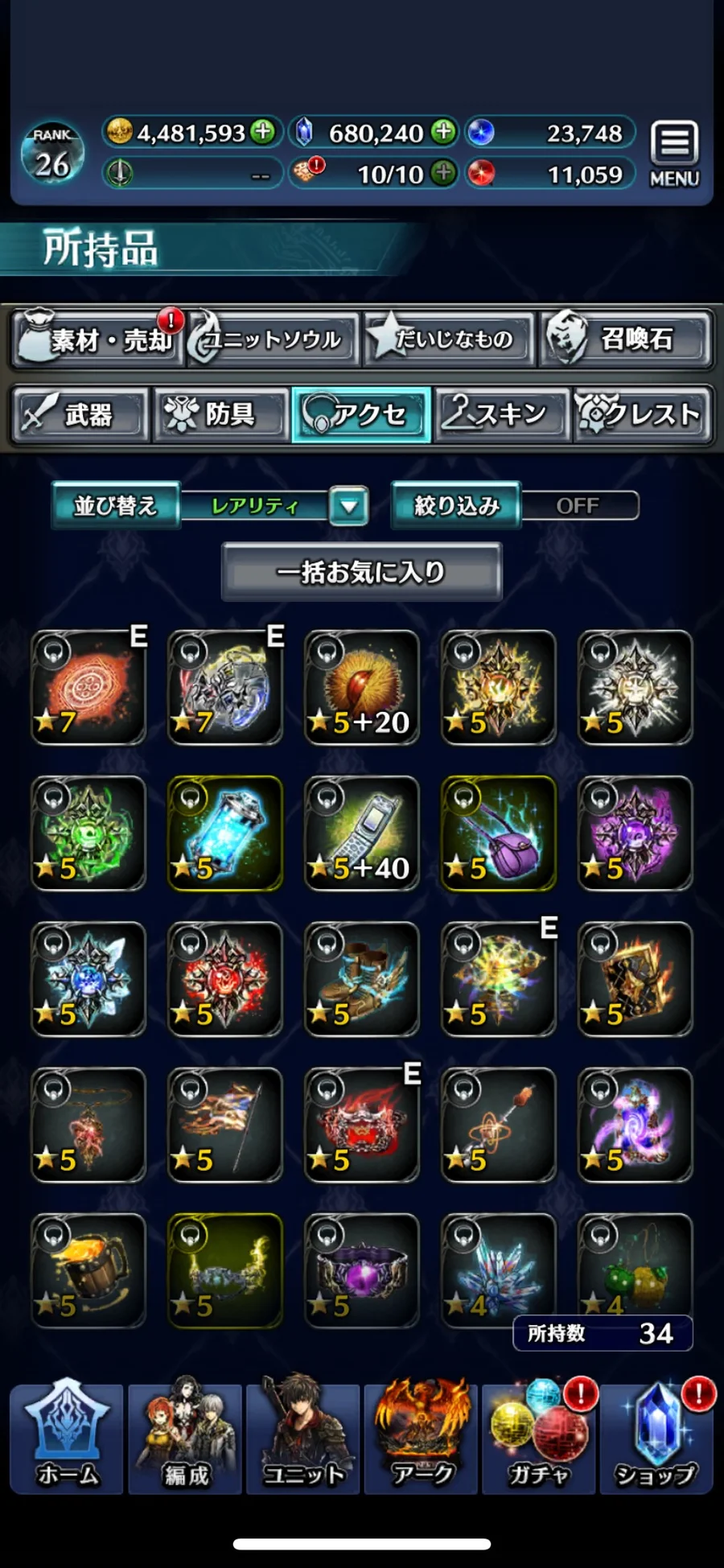
Task: Add more gold with the plus icon
Action: (x=263, y=131)
